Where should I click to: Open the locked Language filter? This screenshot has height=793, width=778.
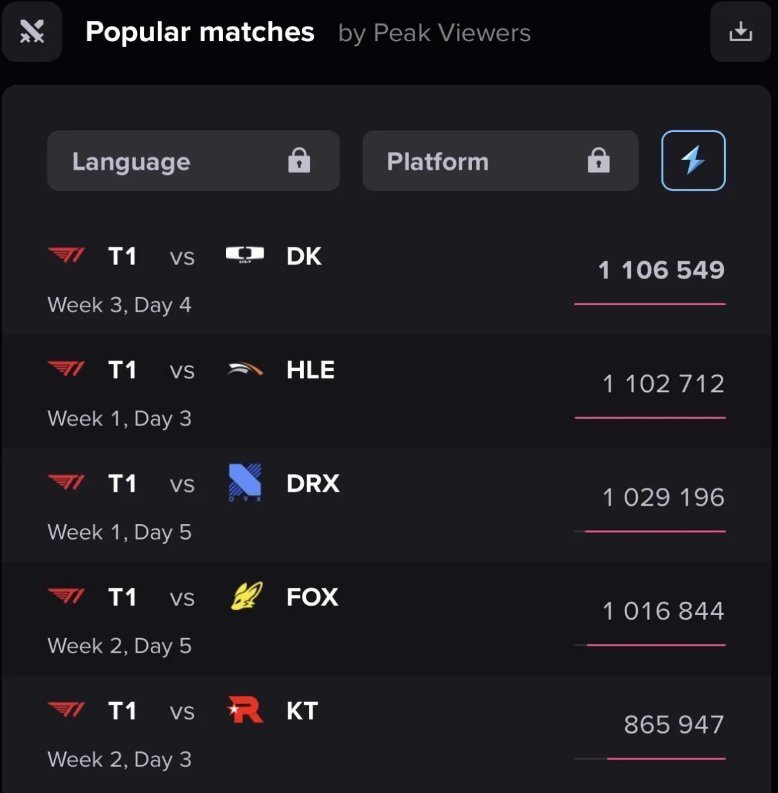coord(193,161)
